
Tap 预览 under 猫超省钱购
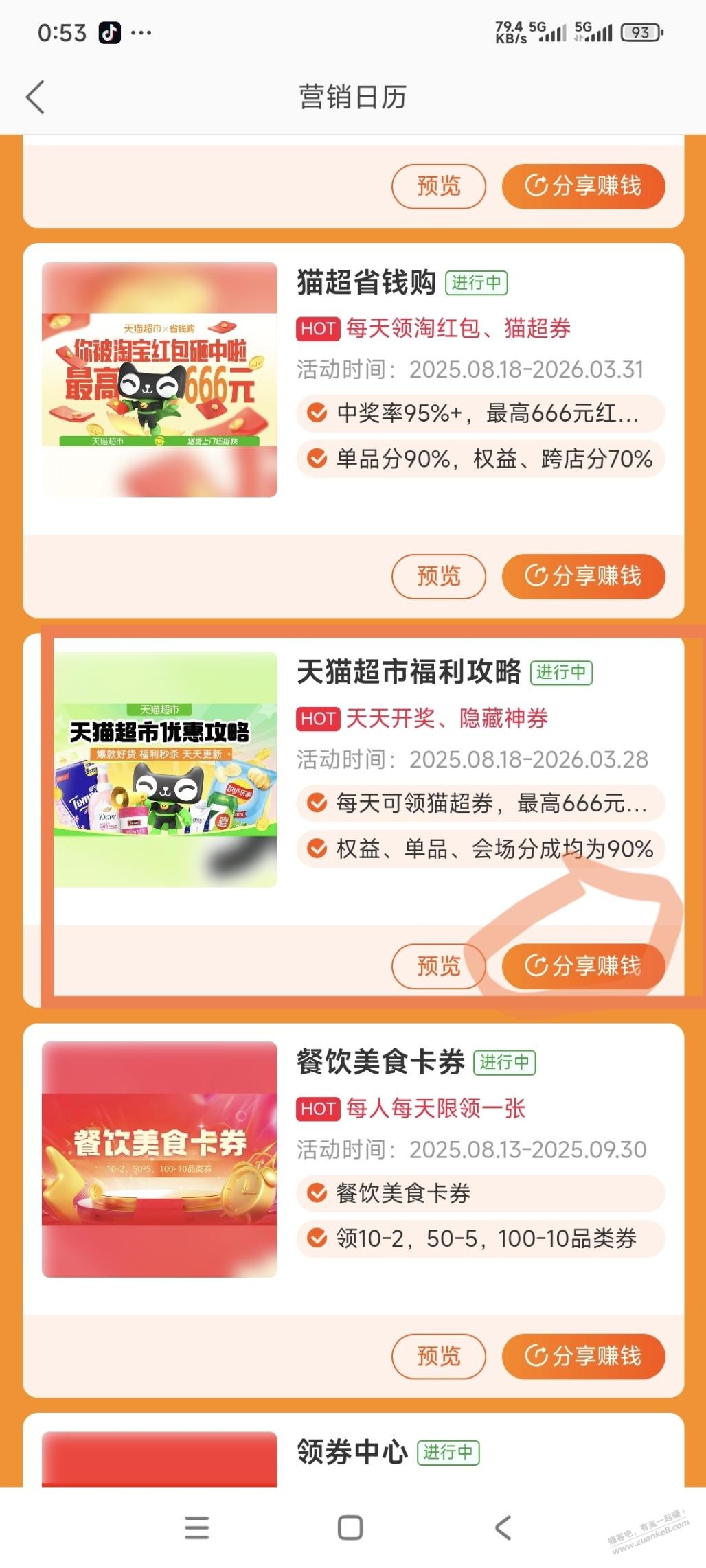coord(438,576)
